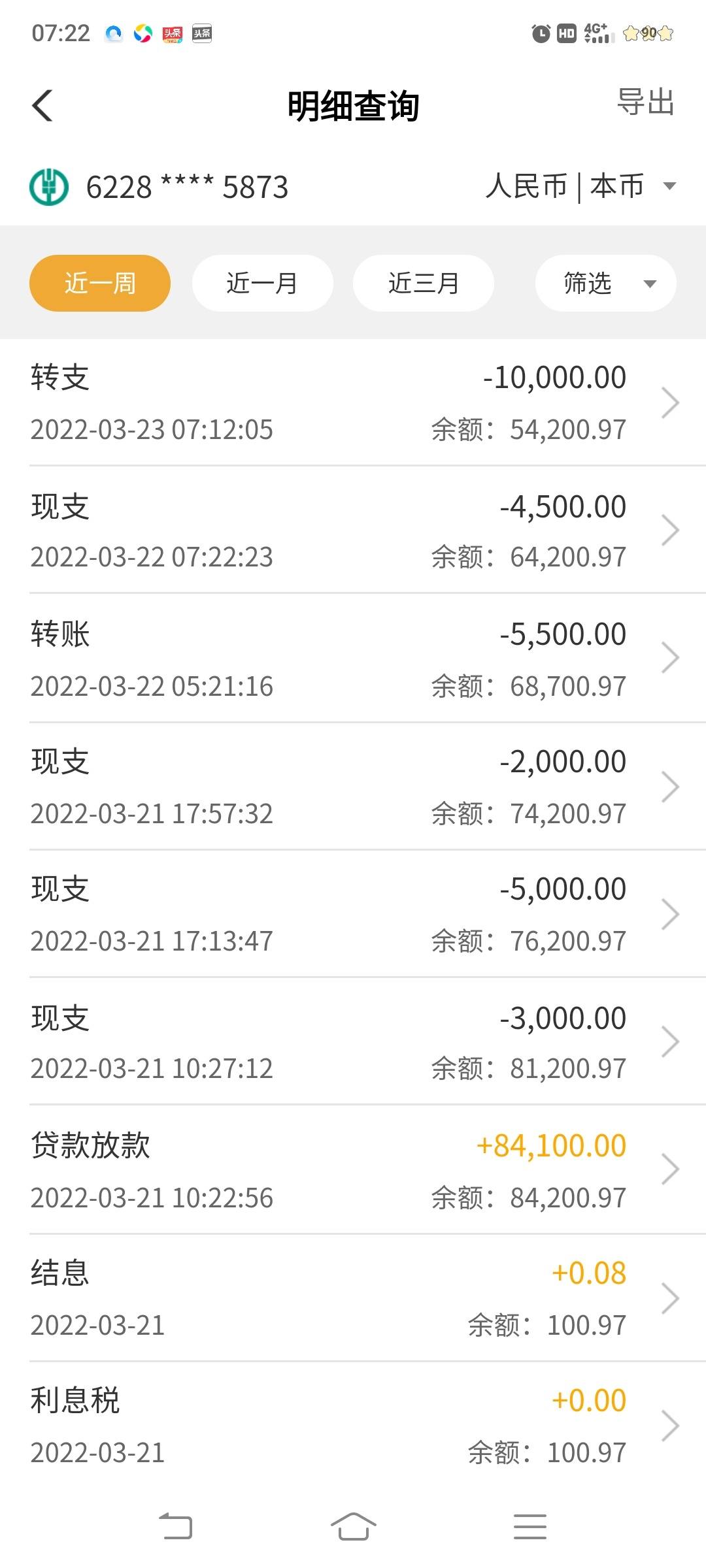Open the 人民币 | 本币 currency dropdown
The width and height of the screenshot is (706, 1568).
[580, 186]
